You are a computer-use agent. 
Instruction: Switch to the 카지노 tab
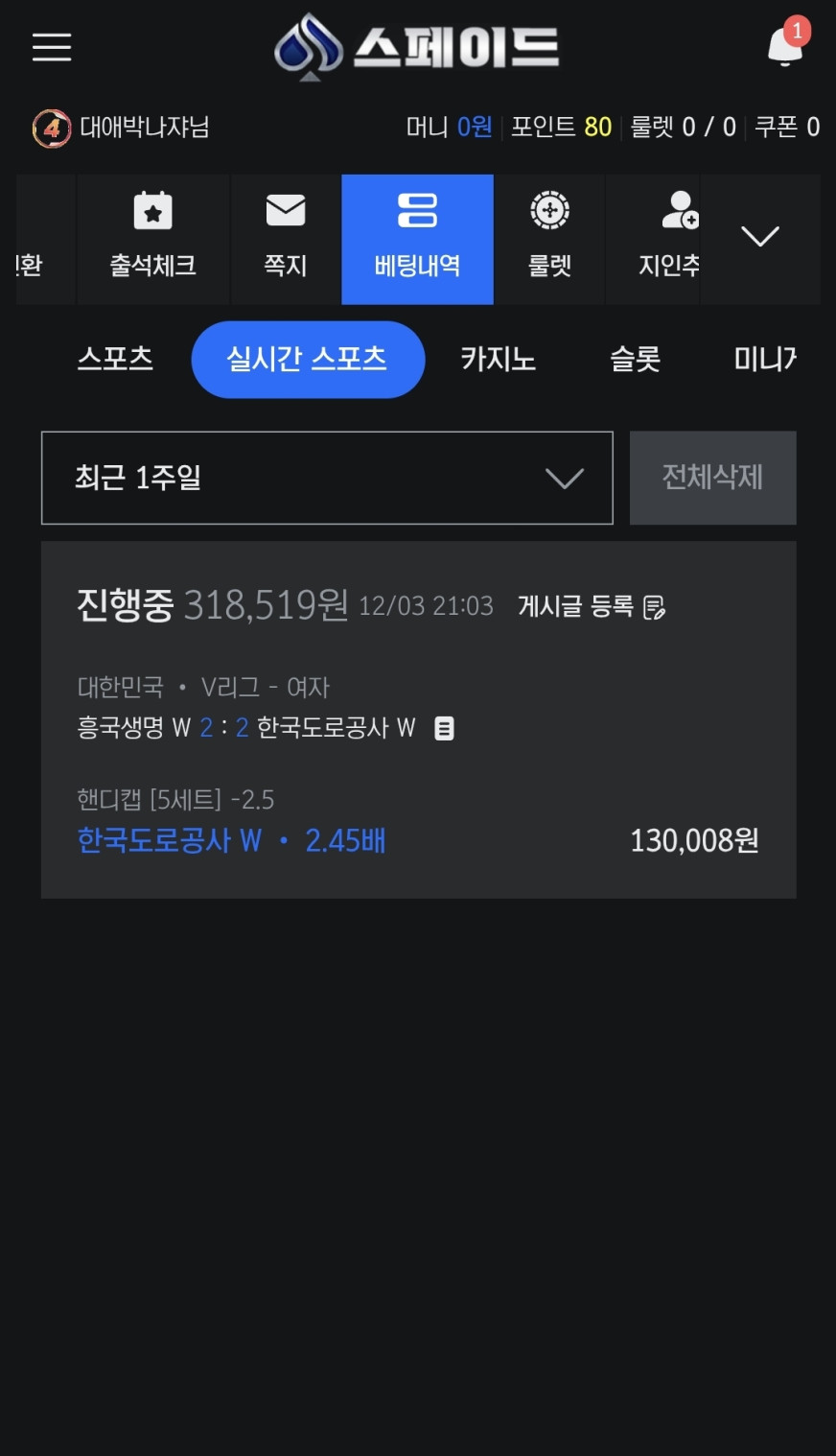point(498,359)
